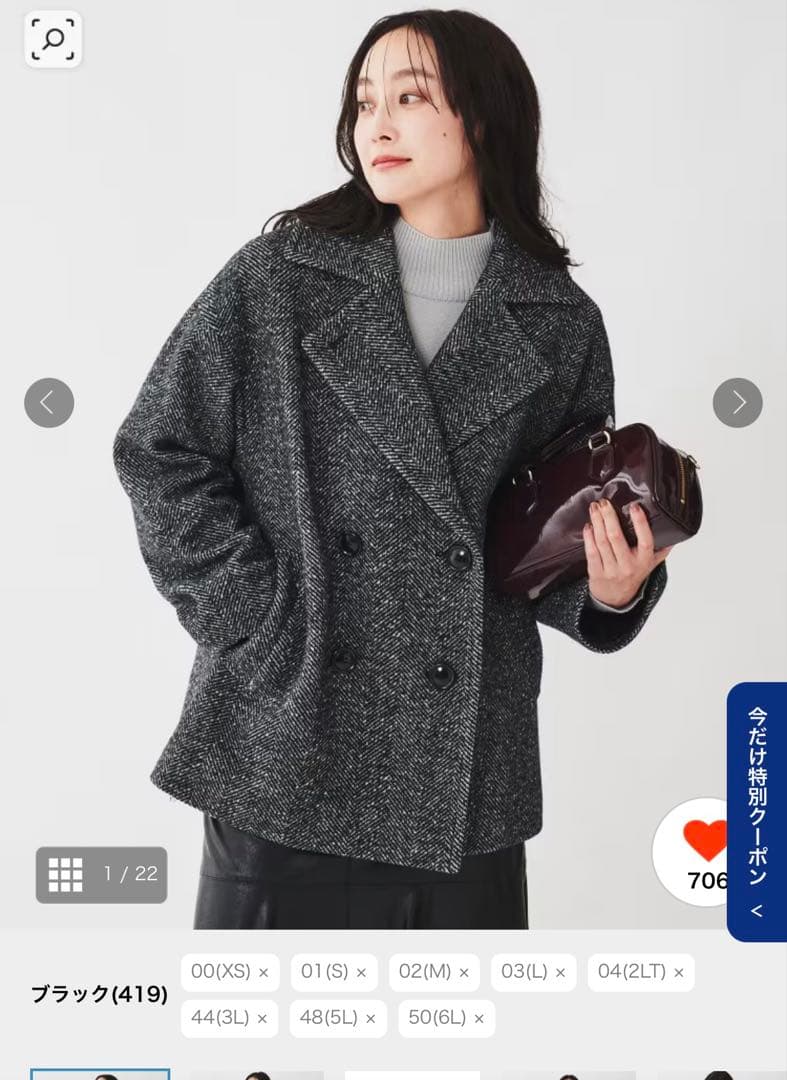Remove the 01(S) size filter

click(363, 971)
